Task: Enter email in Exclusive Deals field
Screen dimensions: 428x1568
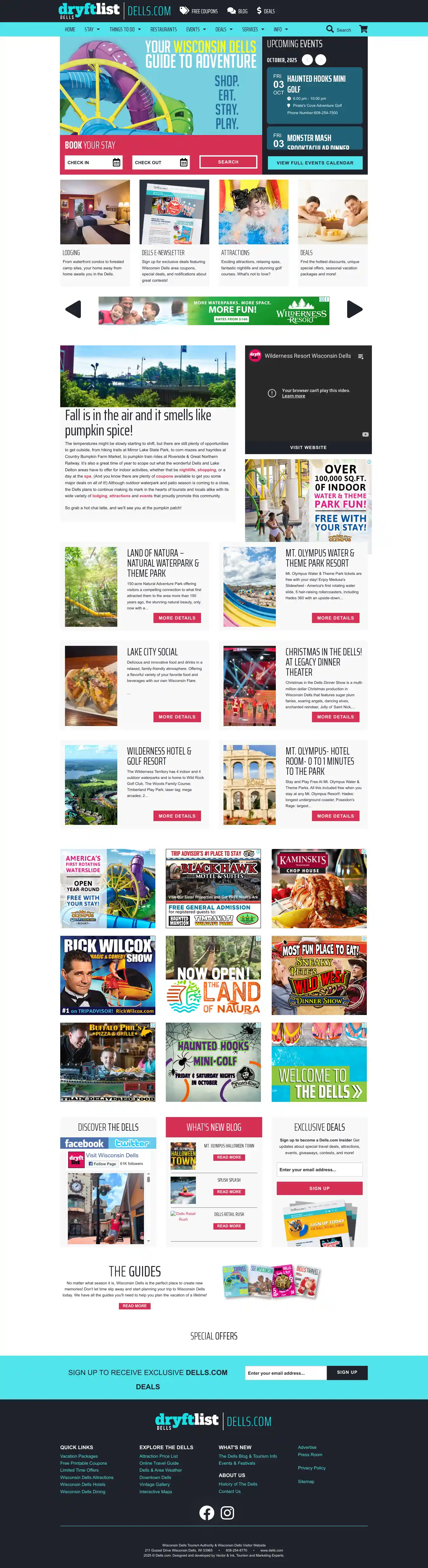Action: tap(319, 1169)
